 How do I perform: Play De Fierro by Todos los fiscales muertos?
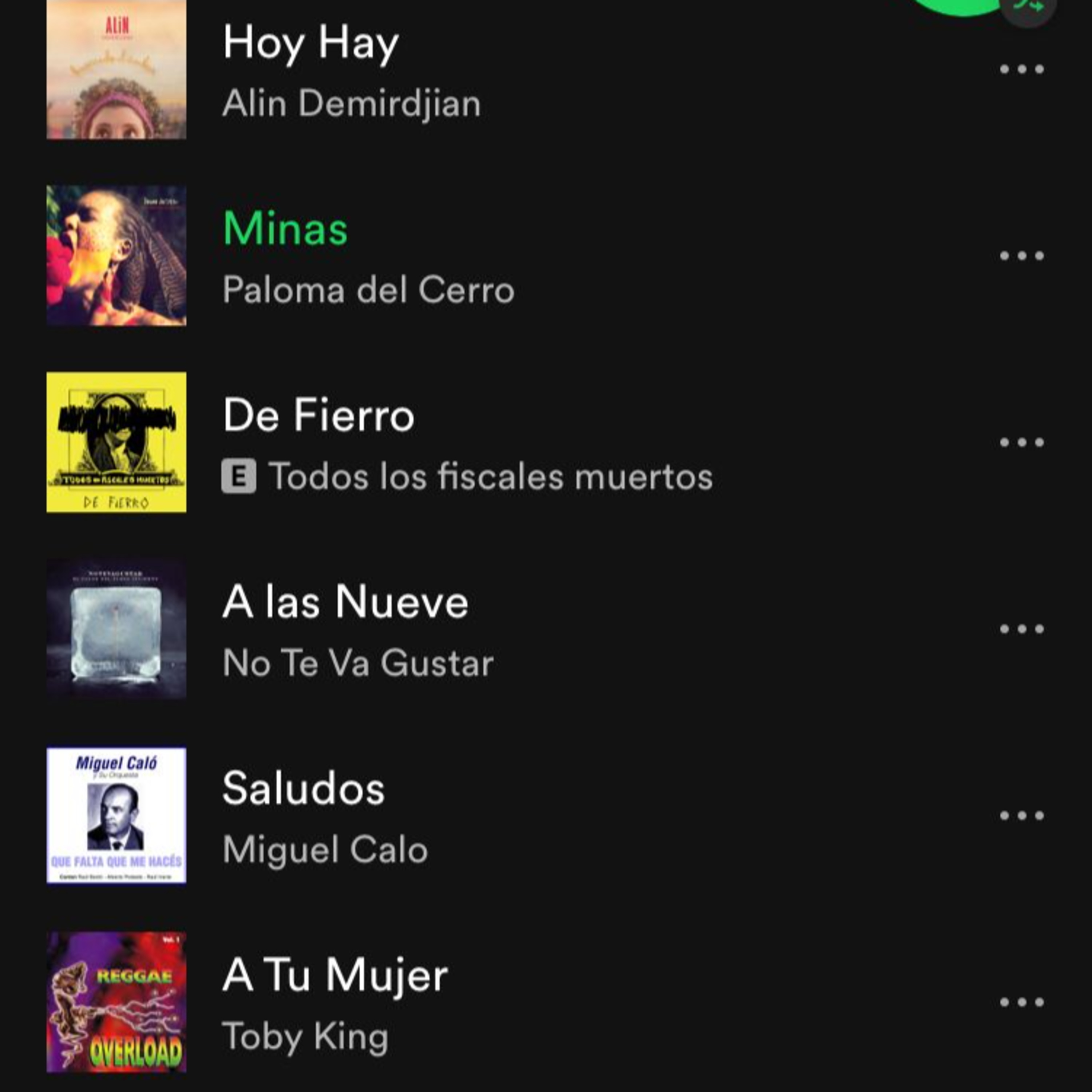tap(318, 415)
